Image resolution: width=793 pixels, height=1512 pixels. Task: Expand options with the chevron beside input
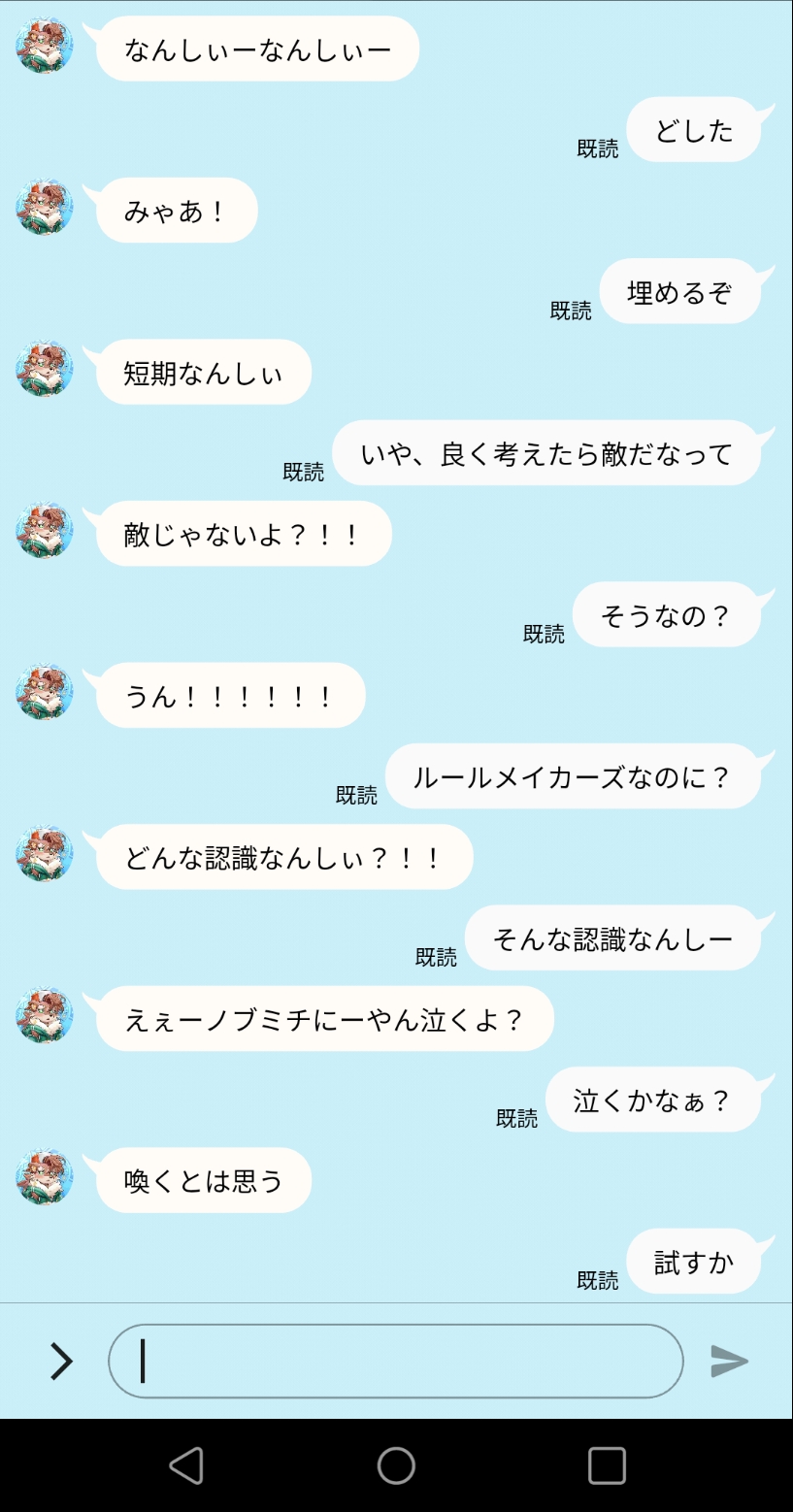(x=61, y=1361)
